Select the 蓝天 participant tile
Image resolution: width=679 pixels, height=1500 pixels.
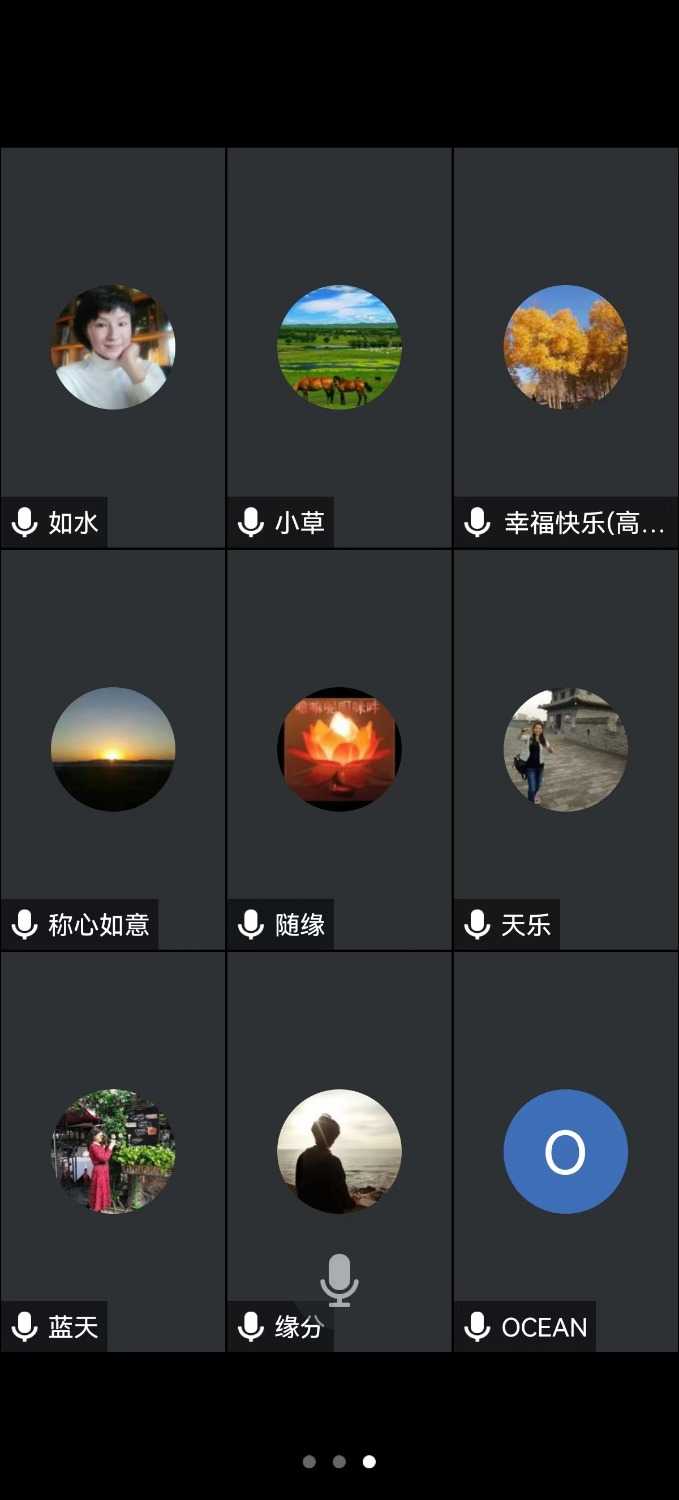[x=113, y=1151]
